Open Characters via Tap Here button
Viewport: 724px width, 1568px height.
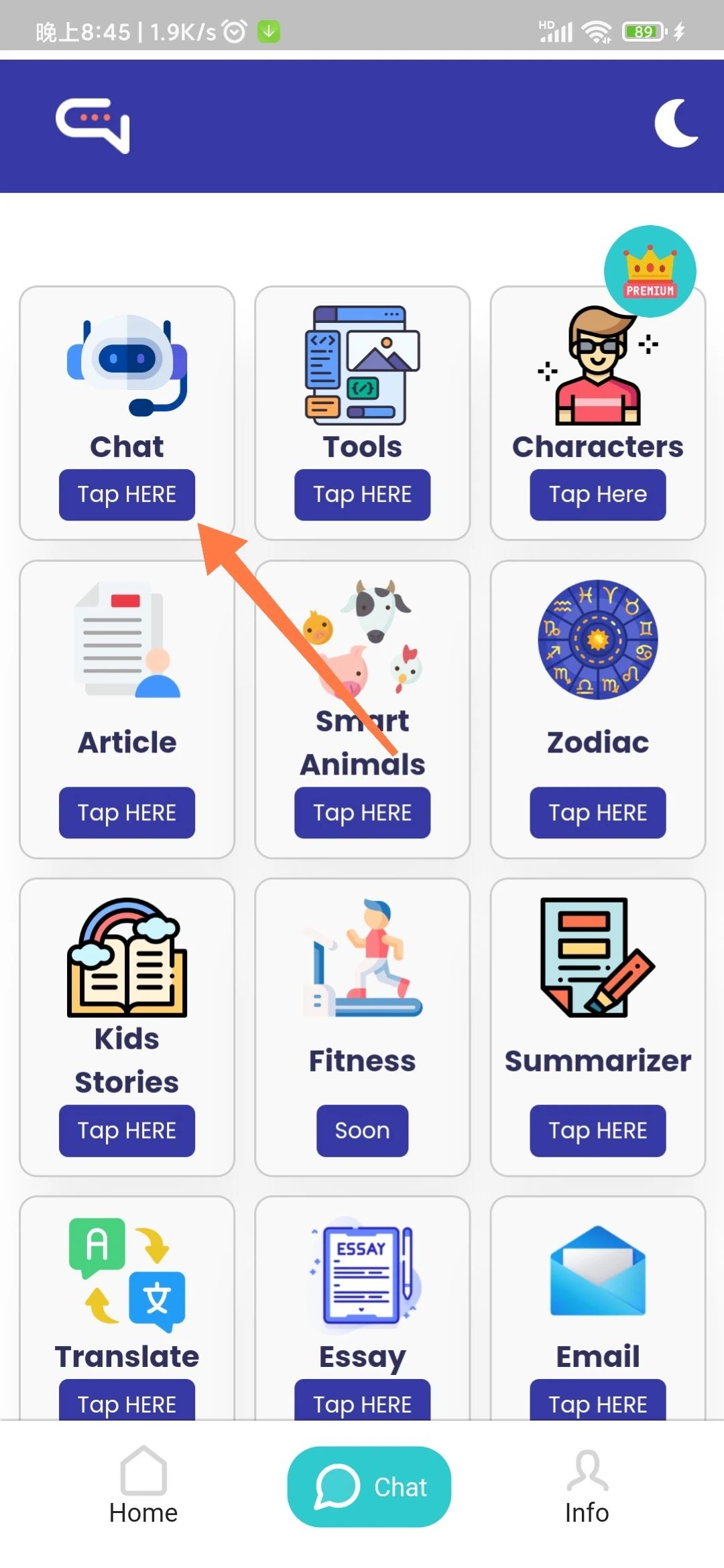point(597,495)
